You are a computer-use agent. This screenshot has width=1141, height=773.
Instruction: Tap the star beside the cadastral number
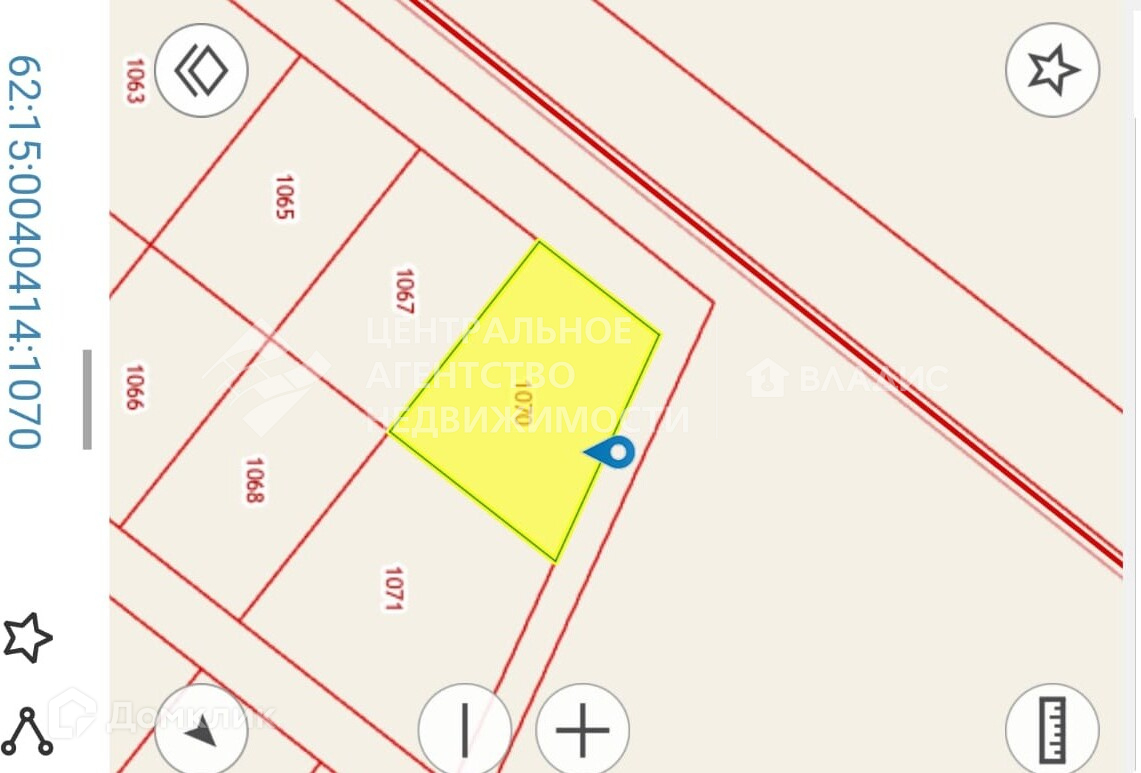click(27, 638)
